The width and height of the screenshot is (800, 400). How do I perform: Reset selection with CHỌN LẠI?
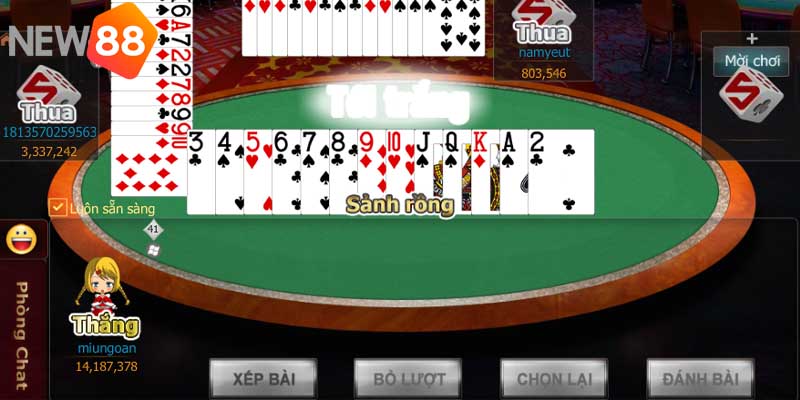(x=554, y=379)
